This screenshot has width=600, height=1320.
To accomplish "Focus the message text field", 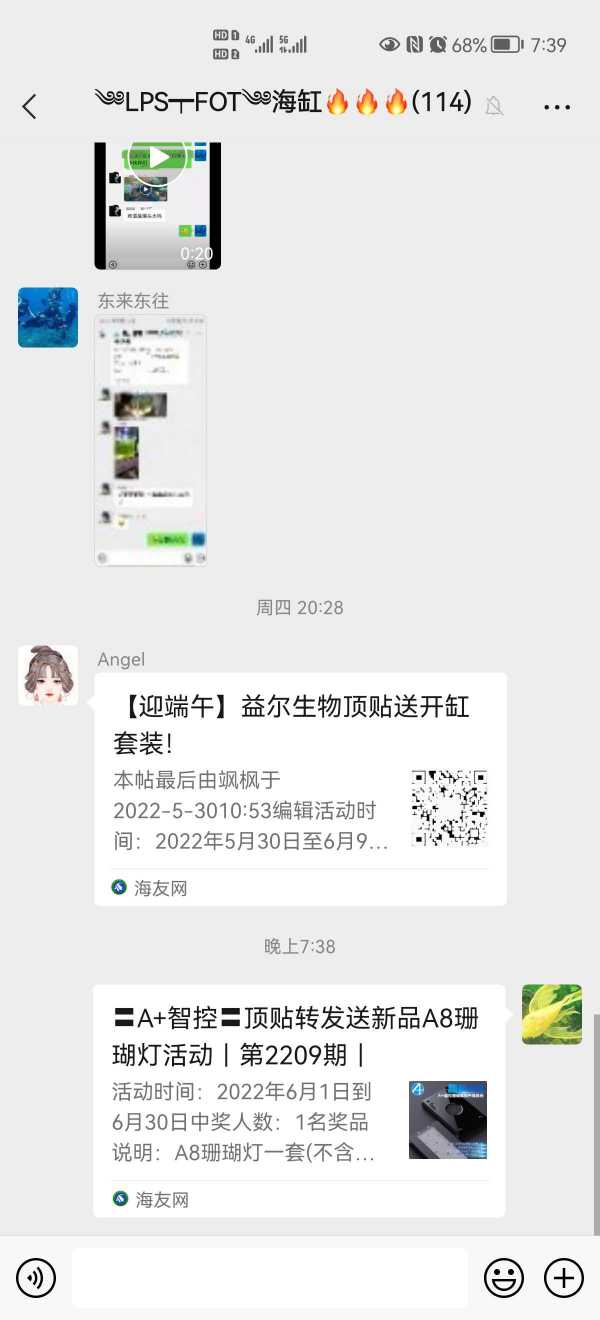I will tap(270, 1278).
